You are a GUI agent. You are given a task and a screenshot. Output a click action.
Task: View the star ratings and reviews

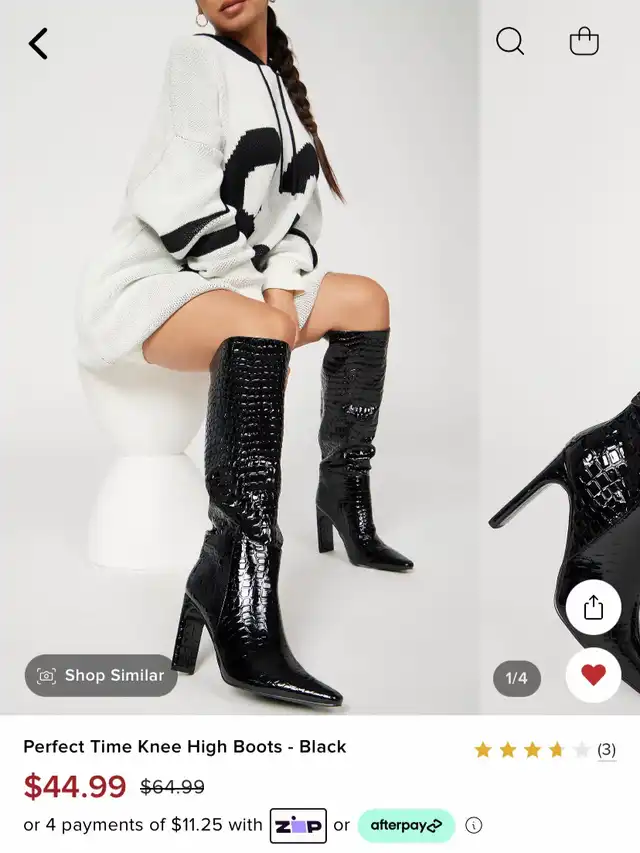coord(544,749)
